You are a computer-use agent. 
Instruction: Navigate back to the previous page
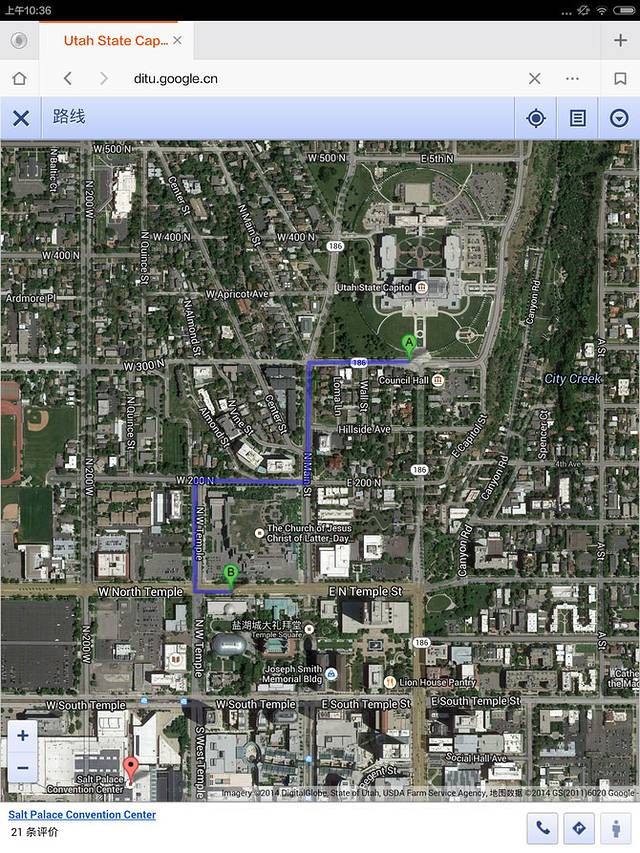coord(67,78)
